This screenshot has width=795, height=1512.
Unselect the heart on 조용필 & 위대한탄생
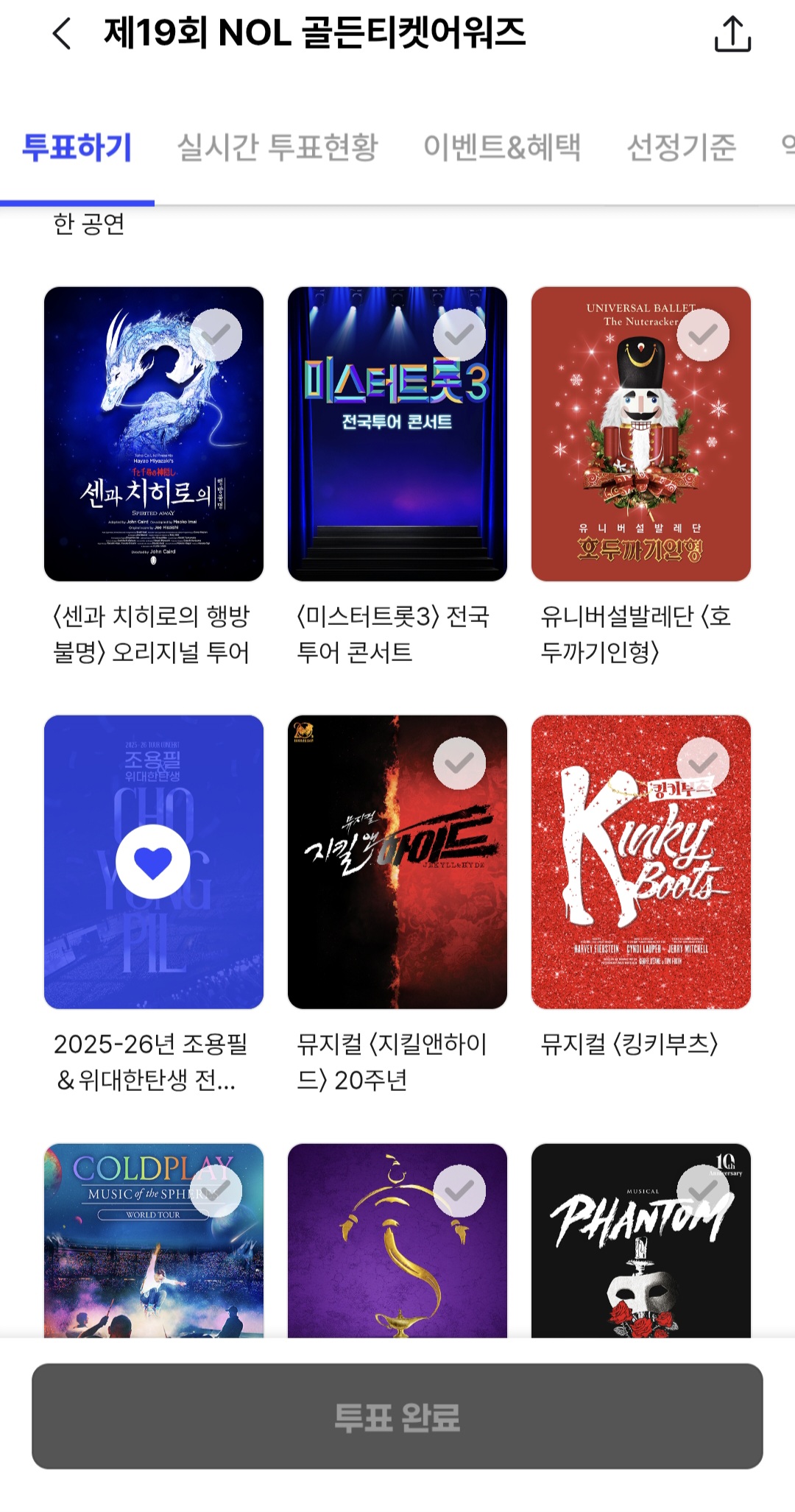(x=153, y=861)
